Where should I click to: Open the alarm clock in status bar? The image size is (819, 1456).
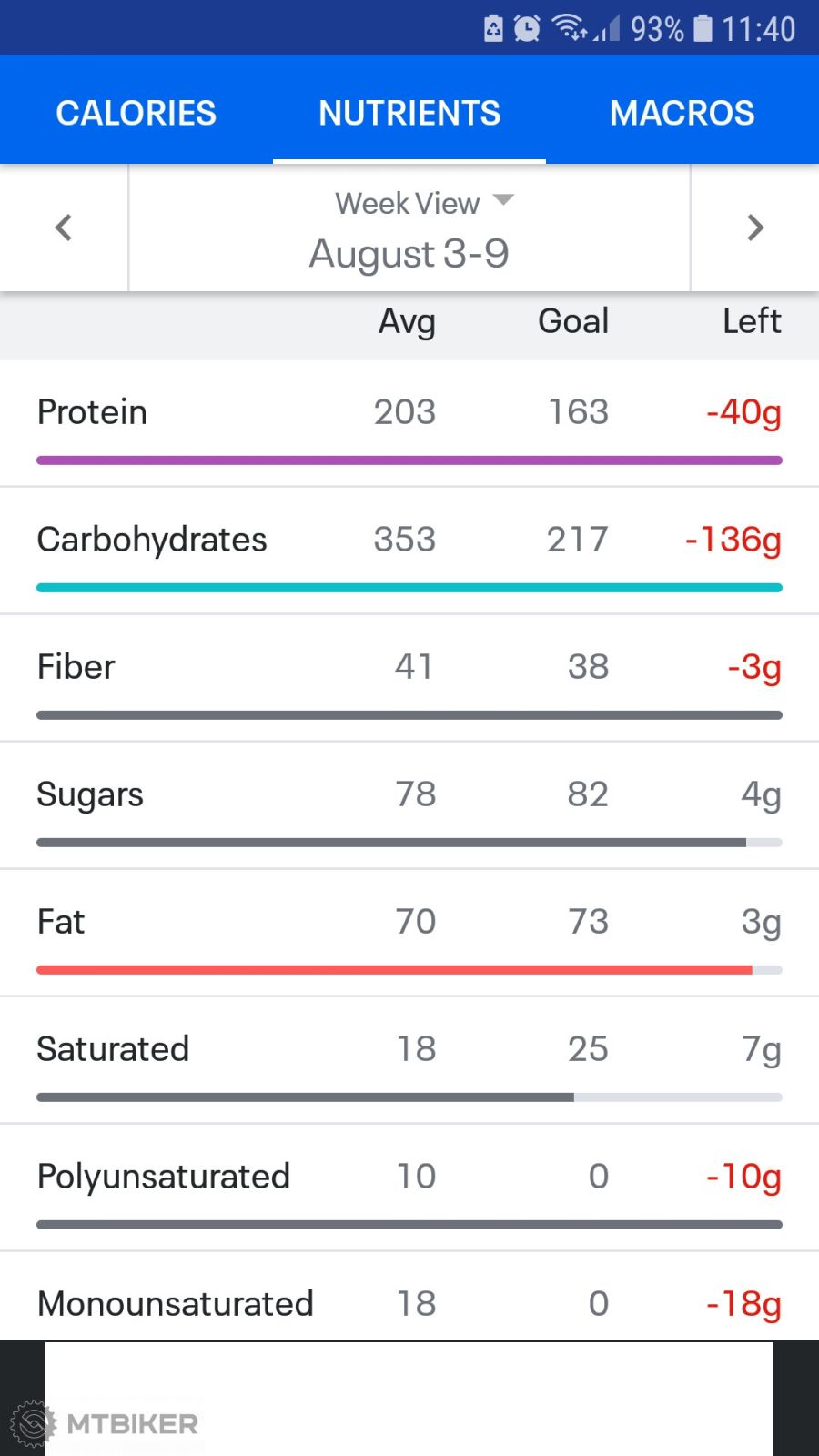(x=524, y=27)
